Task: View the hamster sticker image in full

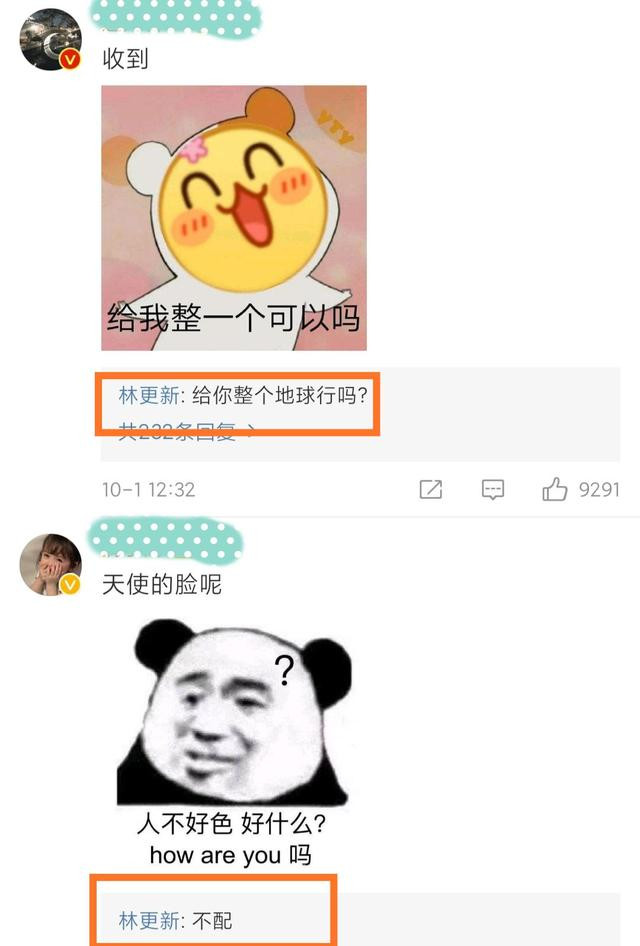Action: (234, 218)
